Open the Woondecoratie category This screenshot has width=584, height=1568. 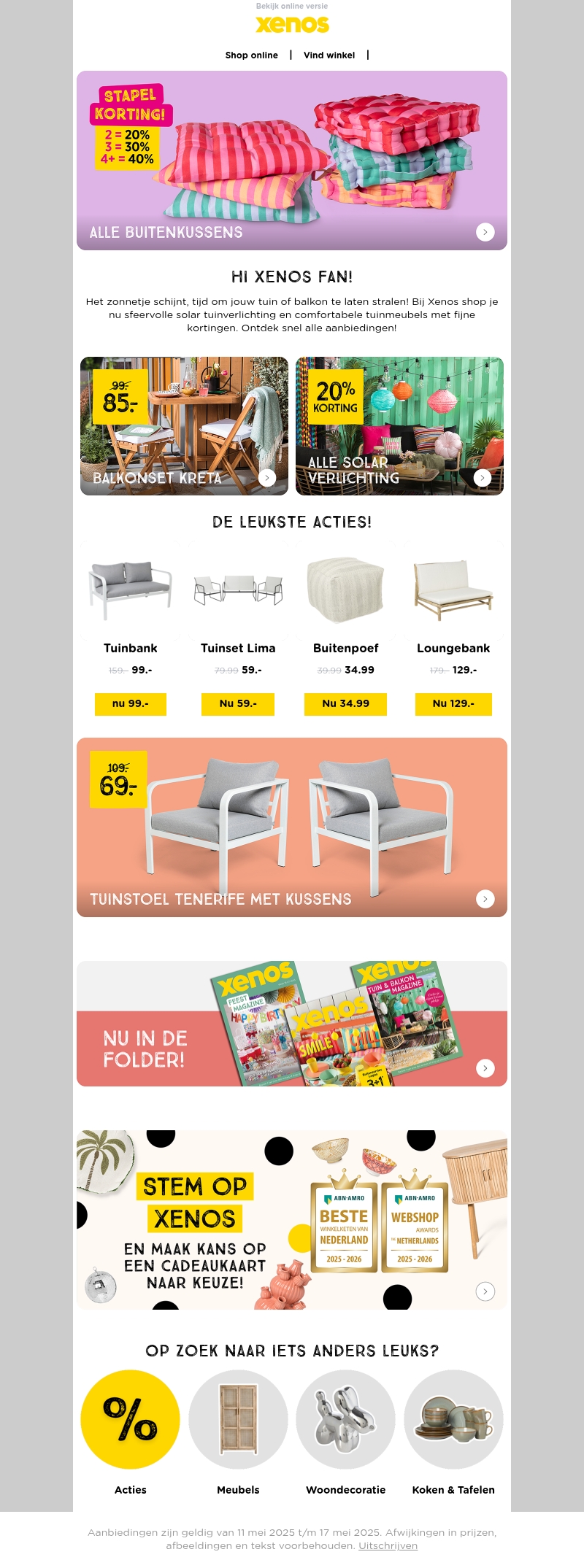[345, 1419]
